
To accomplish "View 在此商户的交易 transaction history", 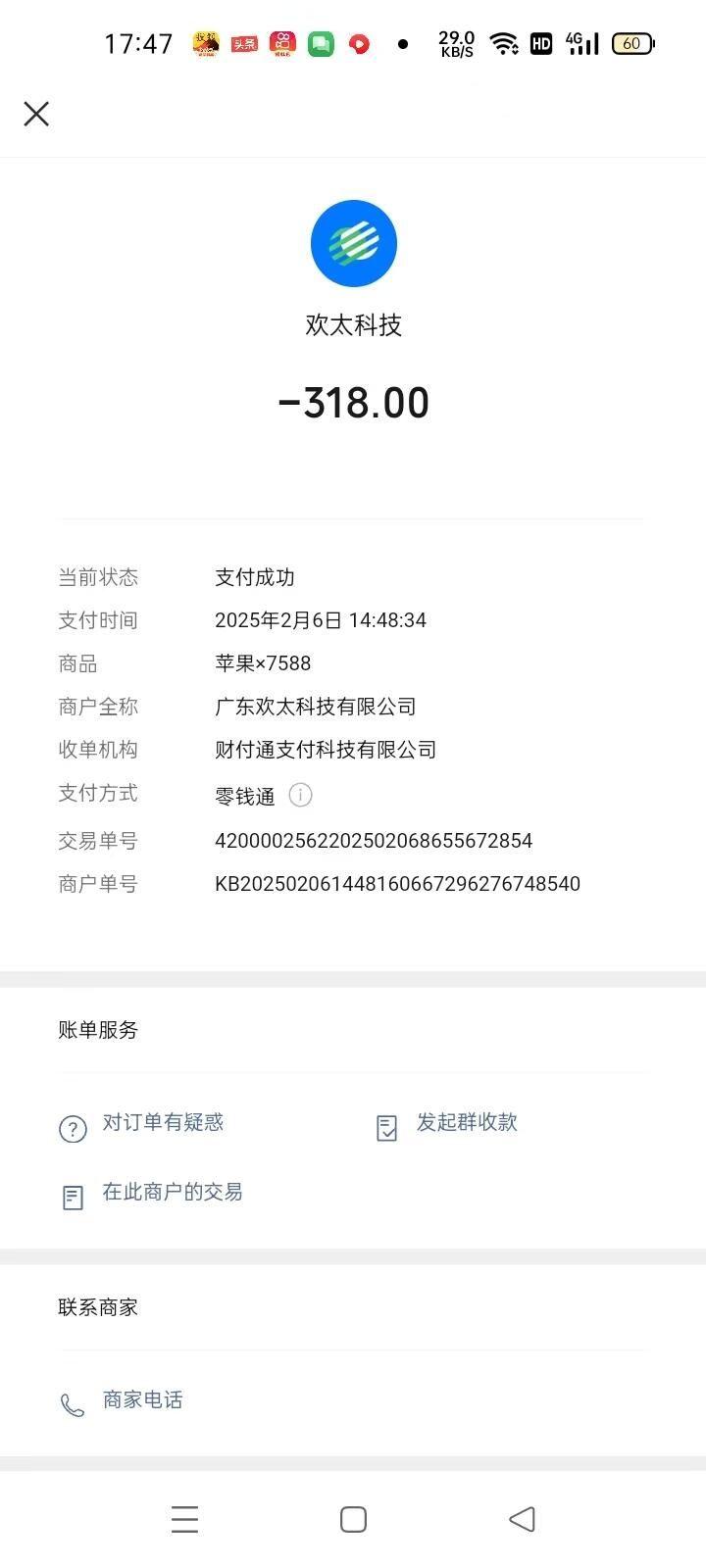I will [153, 1194].
